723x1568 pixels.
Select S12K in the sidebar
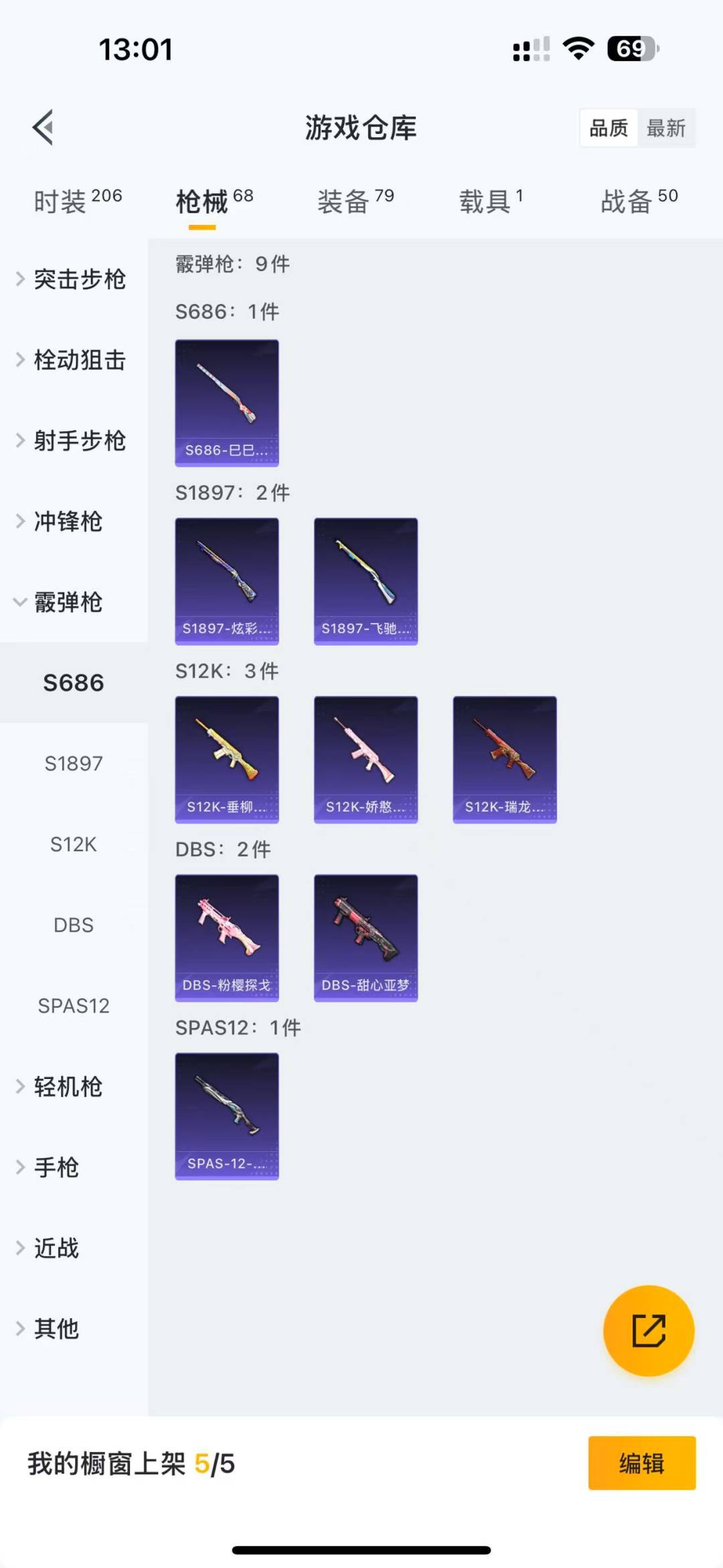(x=74, y=844)
